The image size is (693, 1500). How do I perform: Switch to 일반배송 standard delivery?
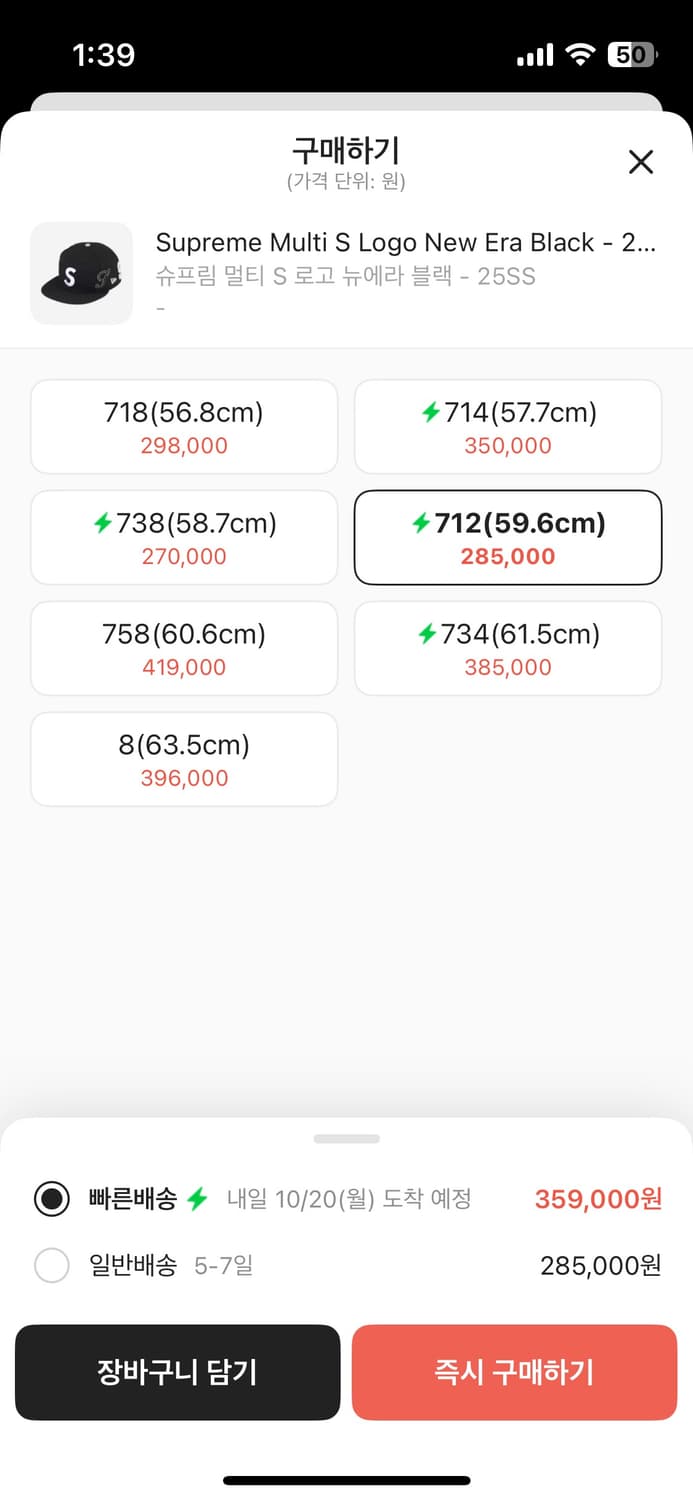52,1266
